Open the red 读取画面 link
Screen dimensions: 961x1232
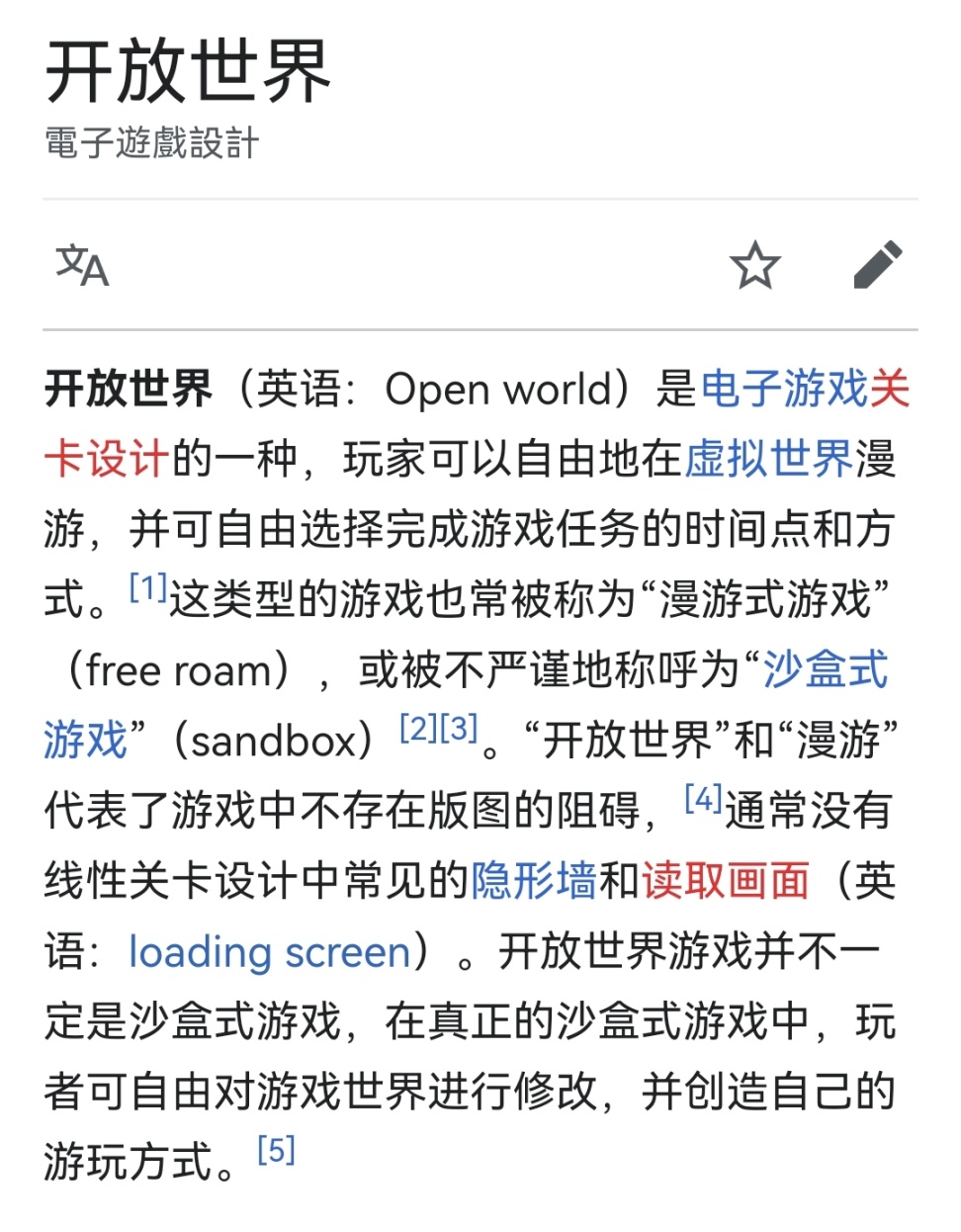(x=726, y=880)
